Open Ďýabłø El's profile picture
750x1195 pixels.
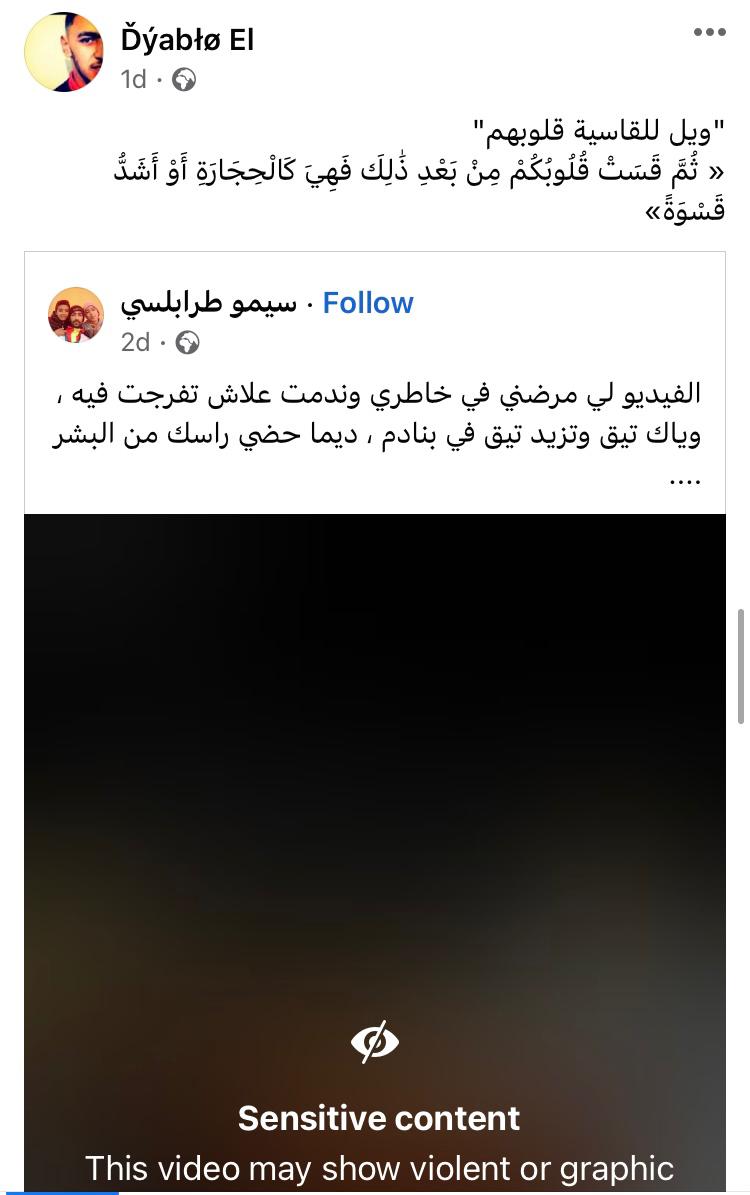coord(64,53)
